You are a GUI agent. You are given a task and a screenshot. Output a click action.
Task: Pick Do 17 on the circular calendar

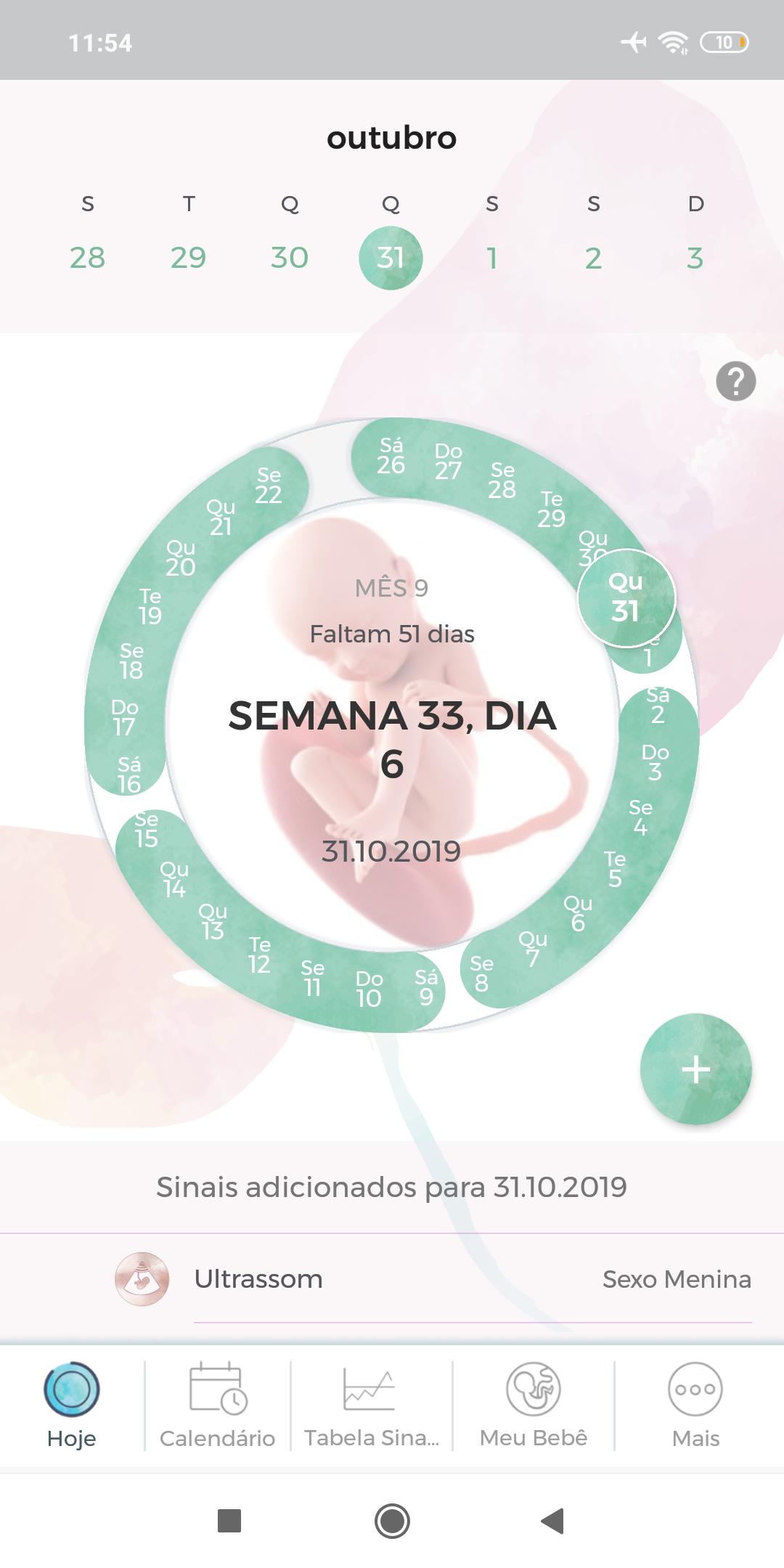pos(124,717)
